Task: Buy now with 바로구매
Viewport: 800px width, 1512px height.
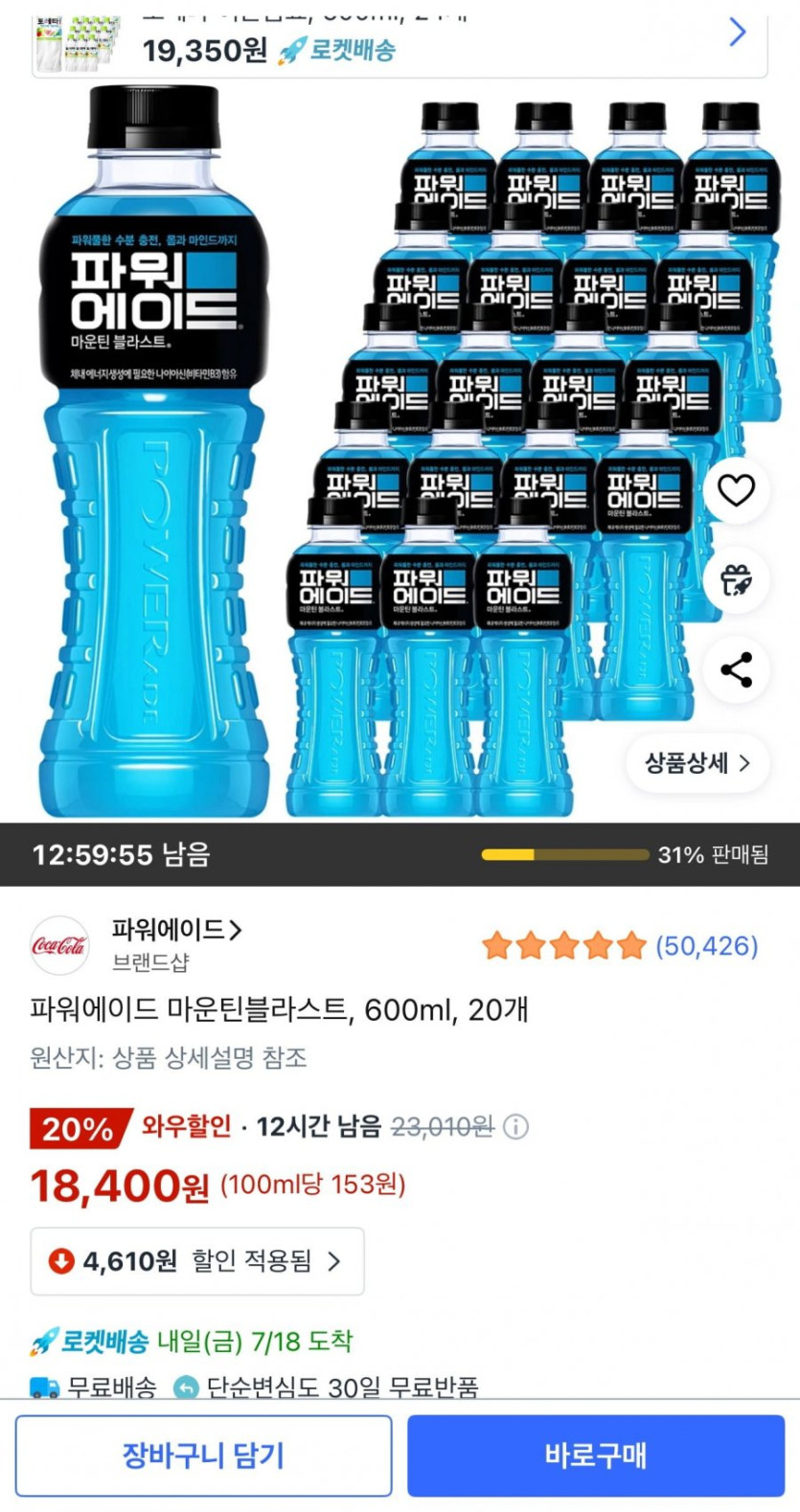Action: tap(596, 1456)
